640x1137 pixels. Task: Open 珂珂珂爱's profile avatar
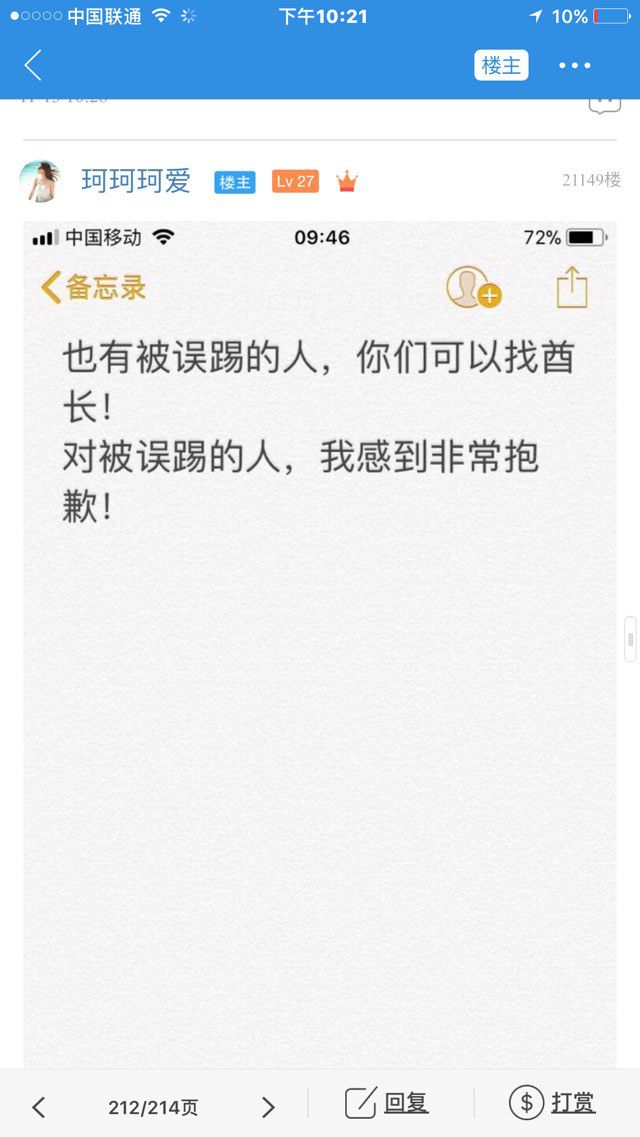[x=39, y=181]
